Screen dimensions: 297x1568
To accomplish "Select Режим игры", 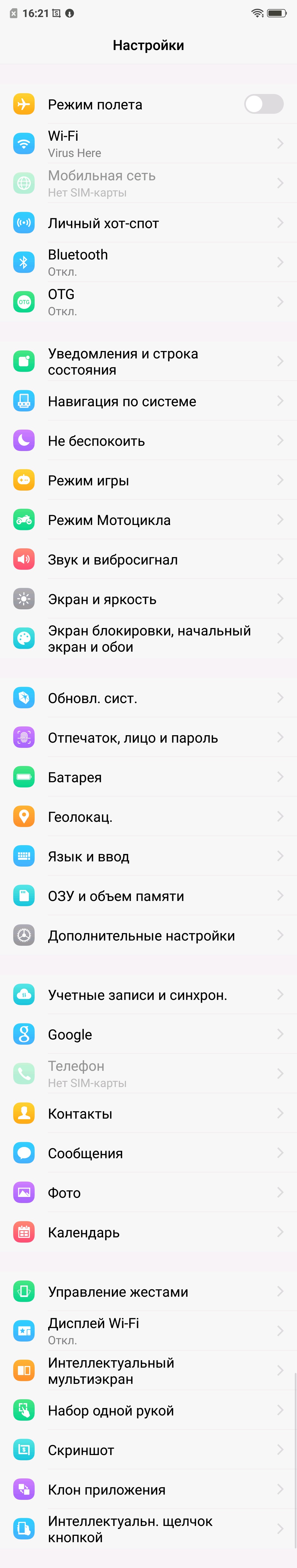I will pyautogui.click(x=148, y=480).
